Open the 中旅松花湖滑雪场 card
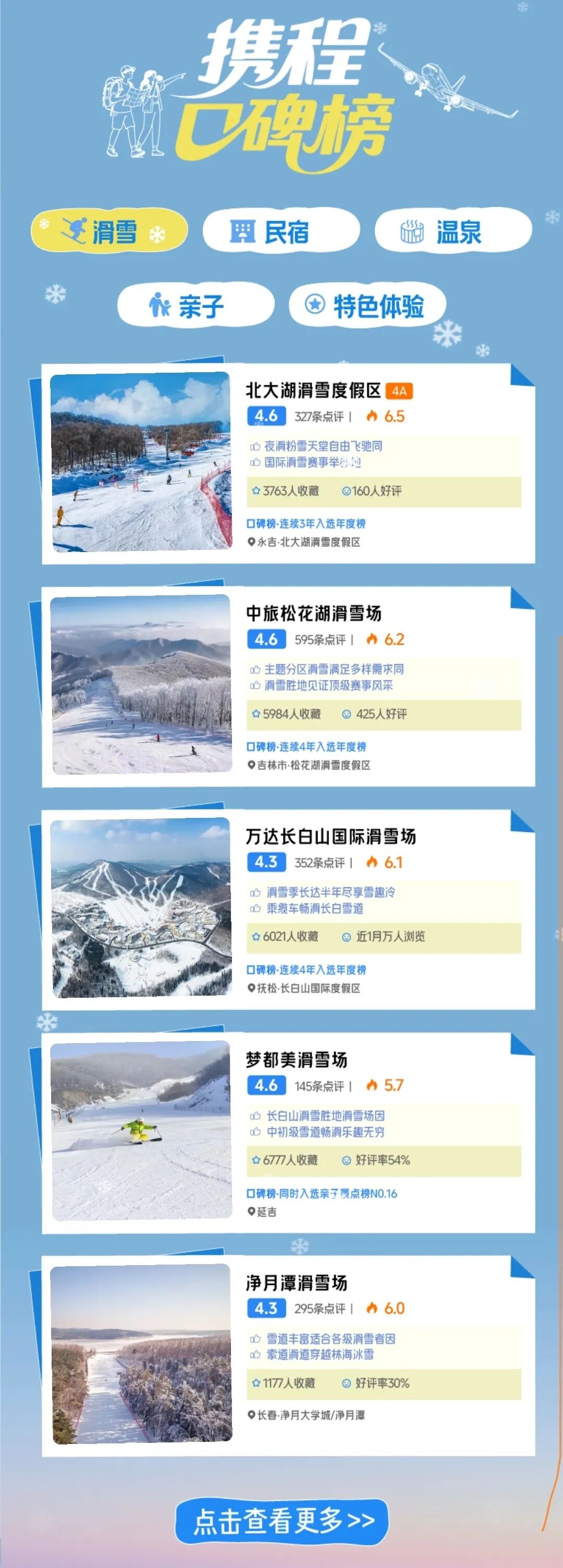 pos(288,686)
